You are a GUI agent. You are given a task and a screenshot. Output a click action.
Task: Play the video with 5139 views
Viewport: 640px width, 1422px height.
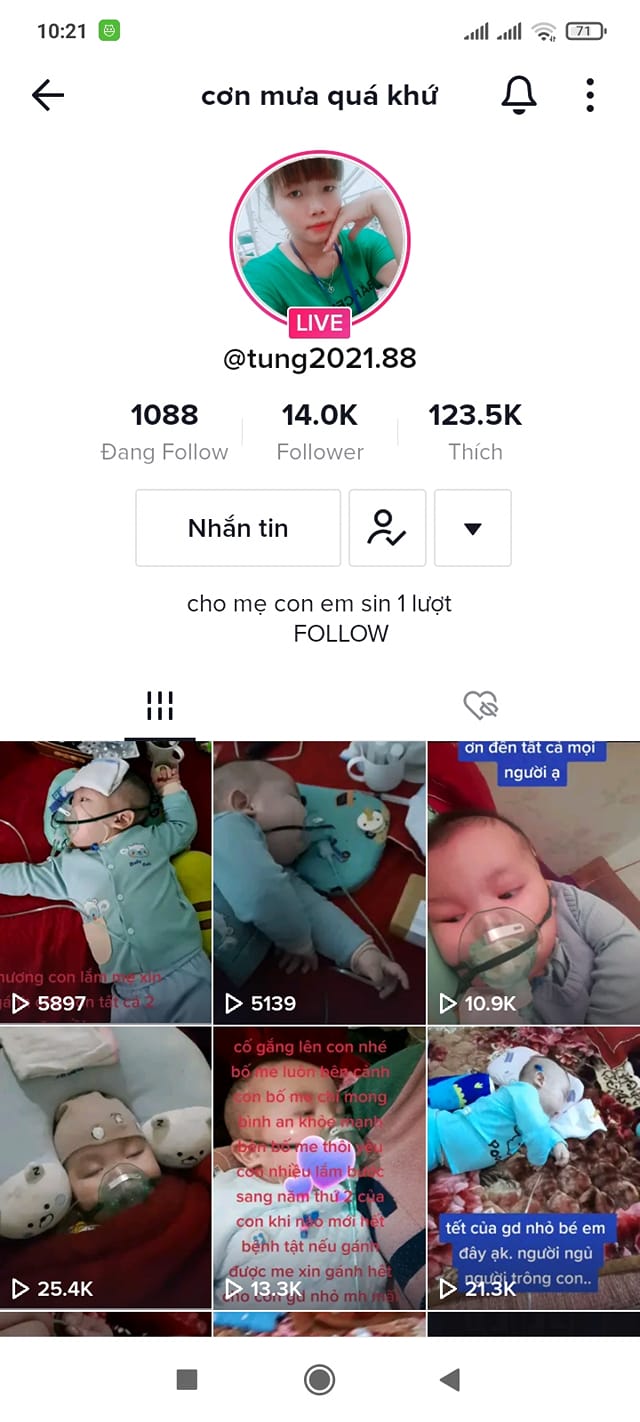pos(320,883)
